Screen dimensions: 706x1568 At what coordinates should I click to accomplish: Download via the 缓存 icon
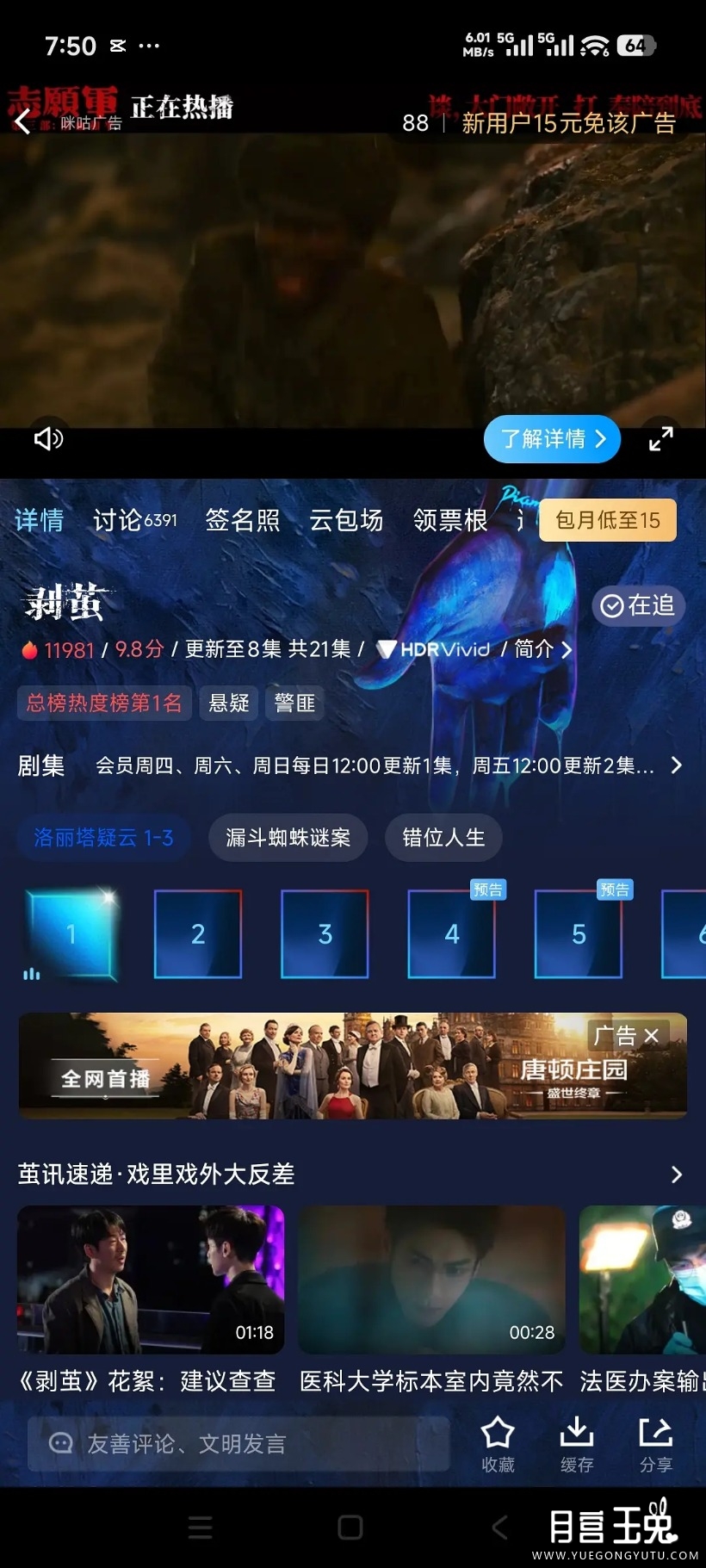pyautogui.click(x=576, y=1442)
